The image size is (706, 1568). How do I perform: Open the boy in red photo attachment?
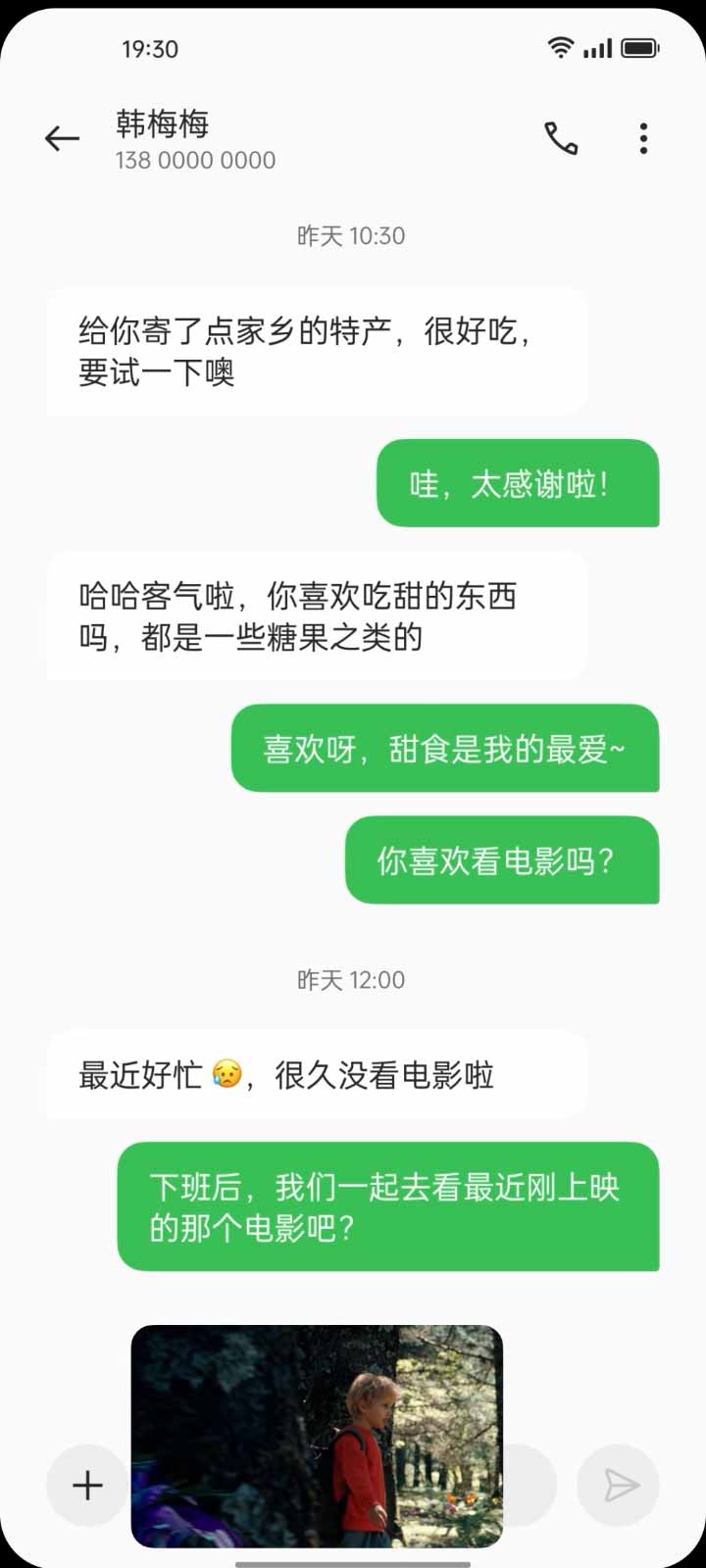pos(317,1436)
